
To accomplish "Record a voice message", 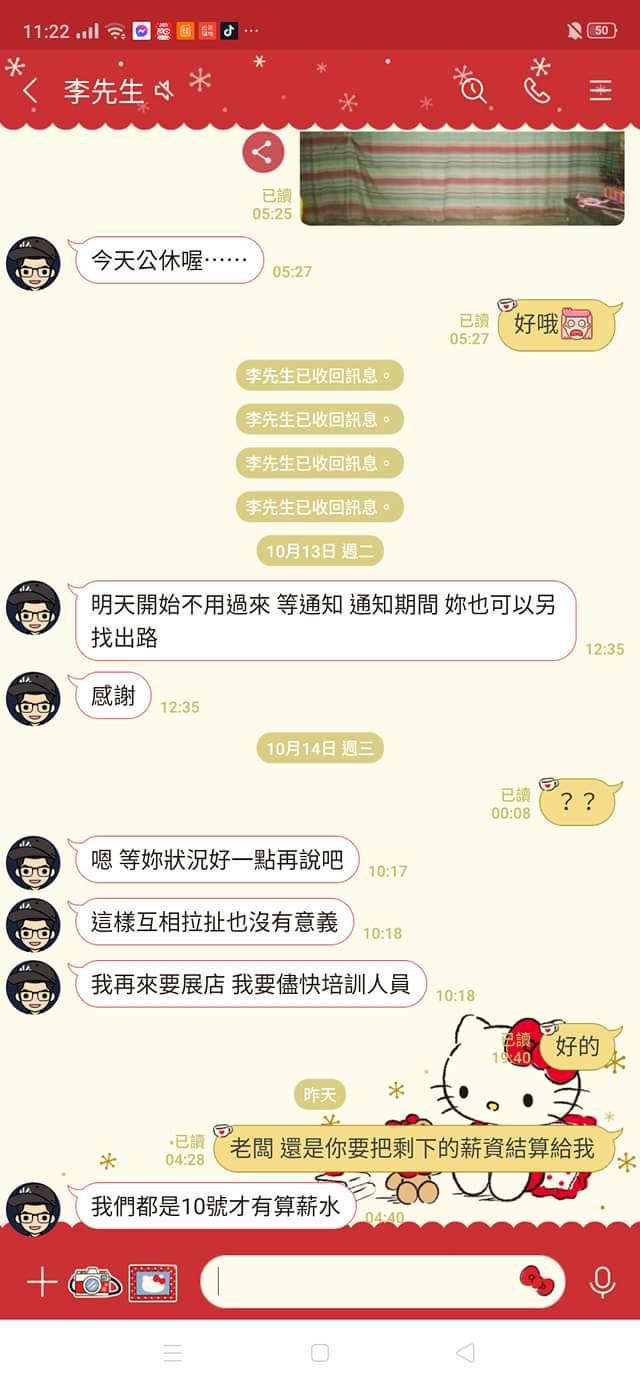I will pos(602,1282).
